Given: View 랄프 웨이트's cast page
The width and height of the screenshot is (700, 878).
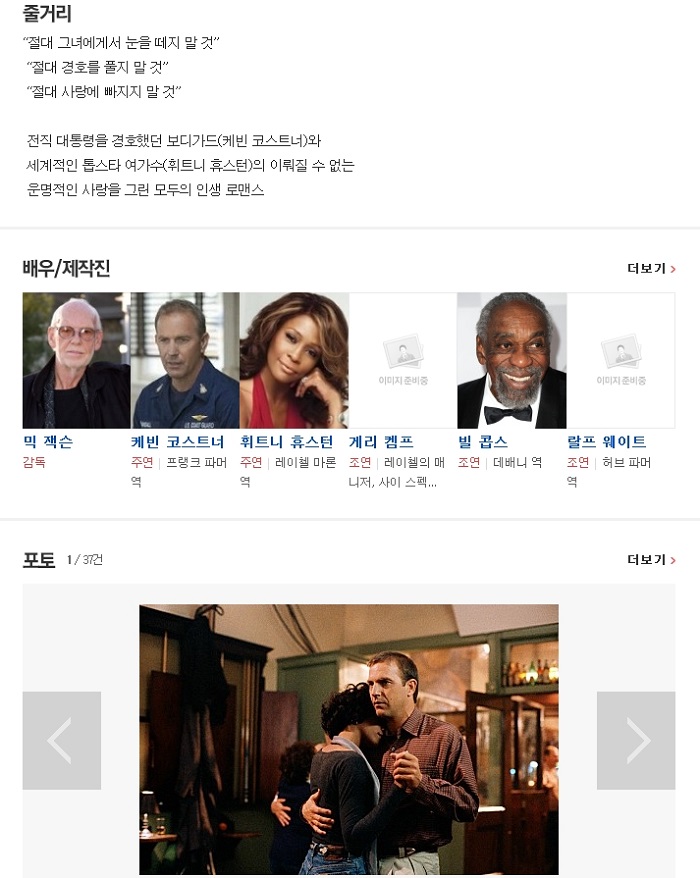Looking at the screenshot, I should click(x=606, y=442).
